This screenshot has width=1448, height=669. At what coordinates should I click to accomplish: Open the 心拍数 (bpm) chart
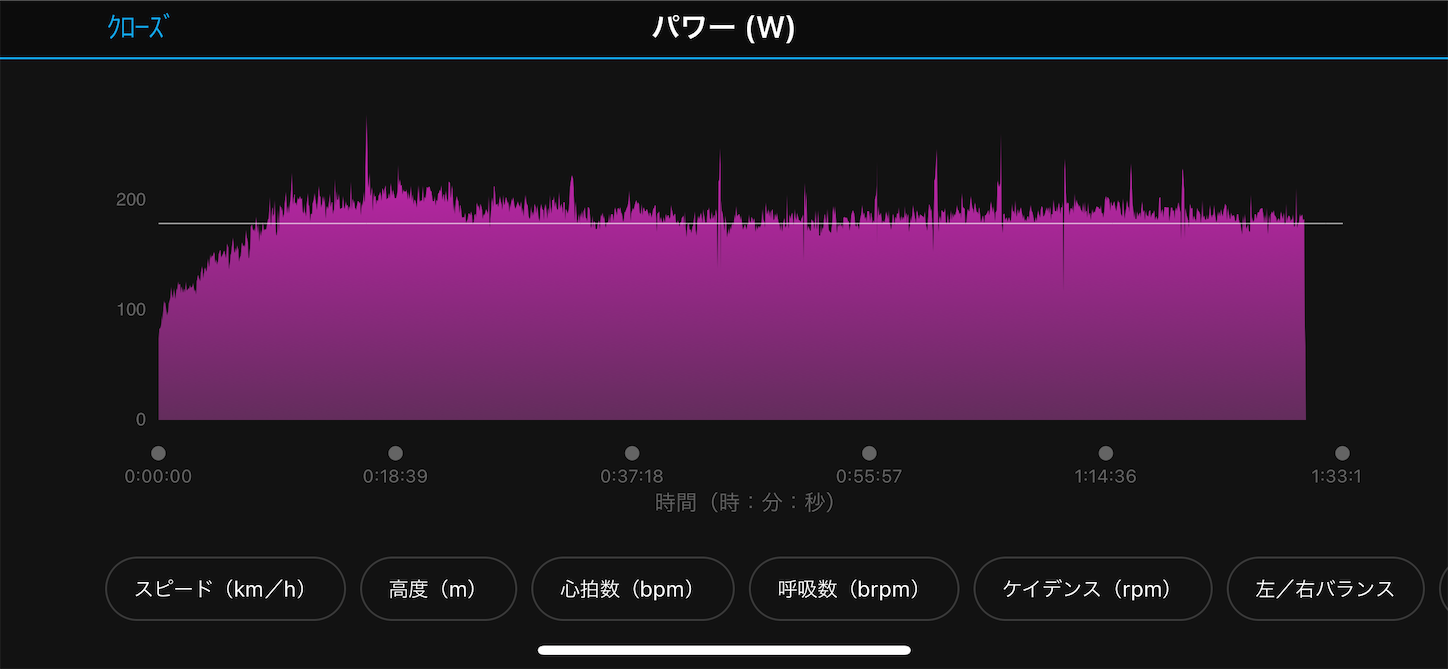[x=633, y=589]
